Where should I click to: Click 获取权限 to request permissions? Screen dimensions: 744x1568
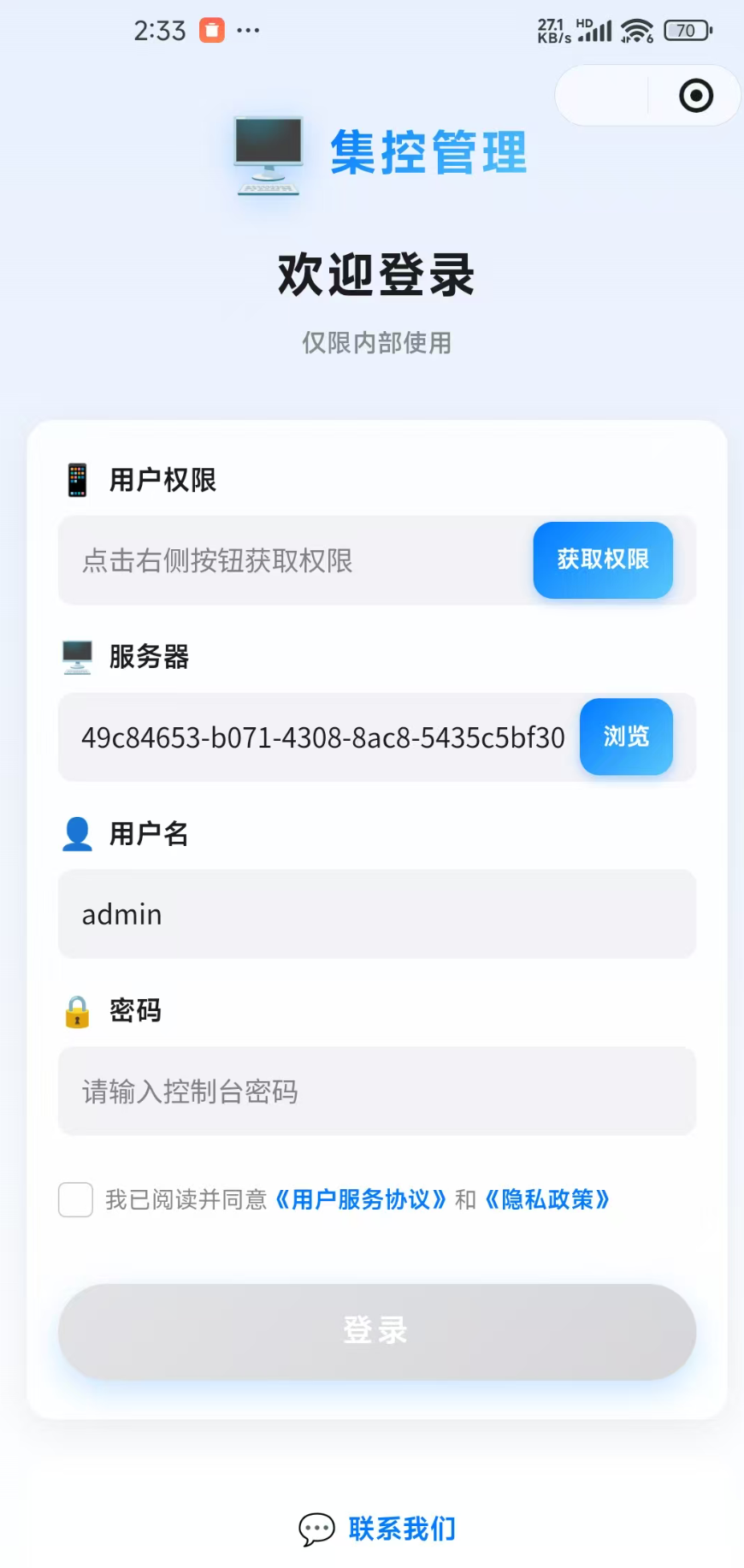pyautogui.click(x=602, y=560)
